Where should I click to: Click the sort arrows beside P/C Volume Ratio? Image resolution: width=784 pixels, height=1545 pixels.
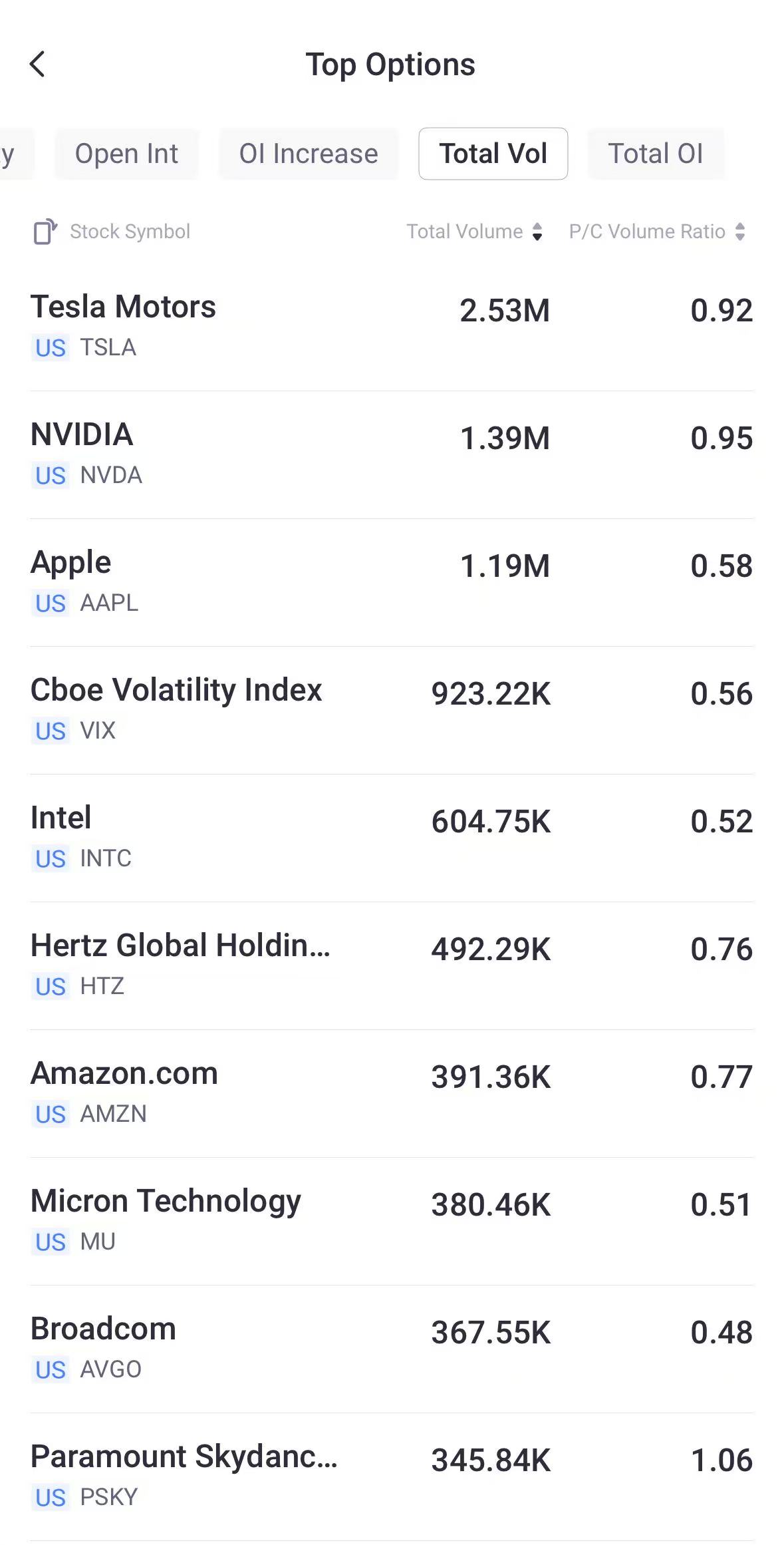click(741, 232)
